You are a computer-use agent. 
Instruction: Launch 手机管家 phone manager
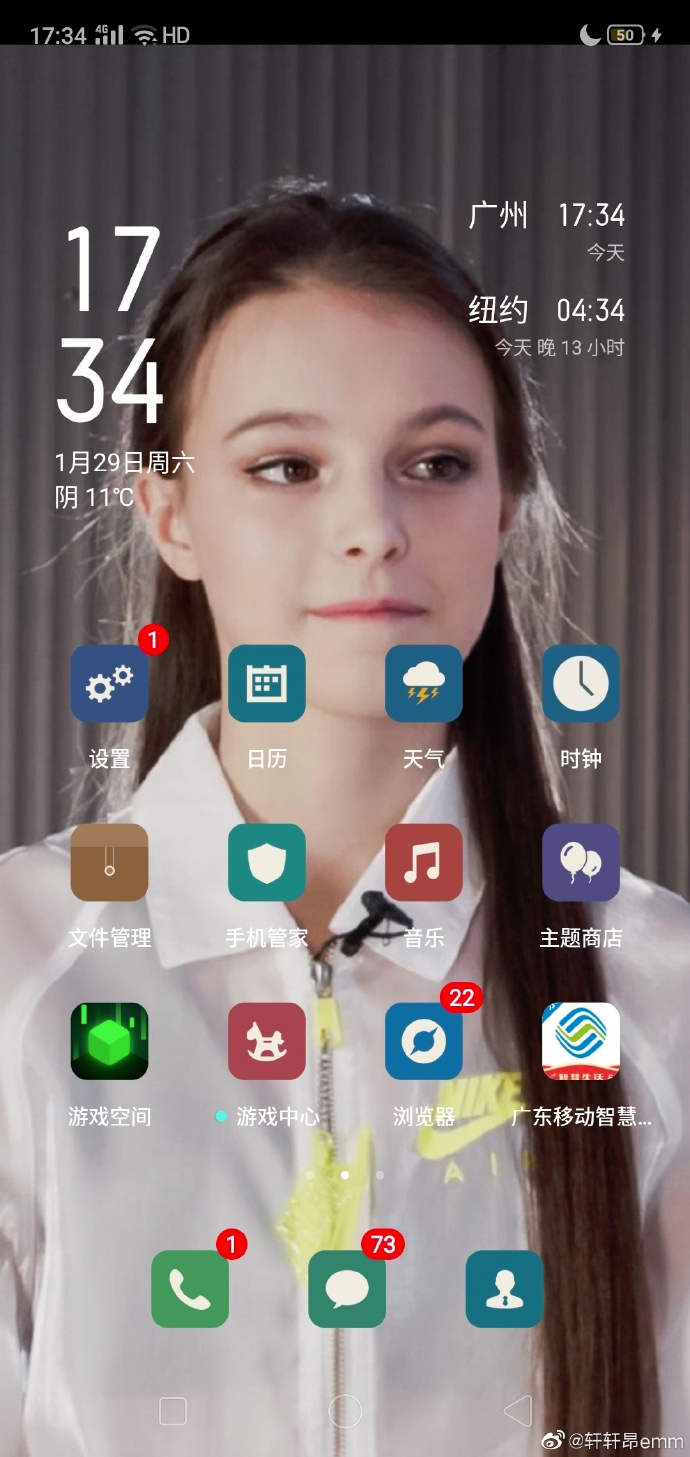pyautogui.click(x=266, y=863)
